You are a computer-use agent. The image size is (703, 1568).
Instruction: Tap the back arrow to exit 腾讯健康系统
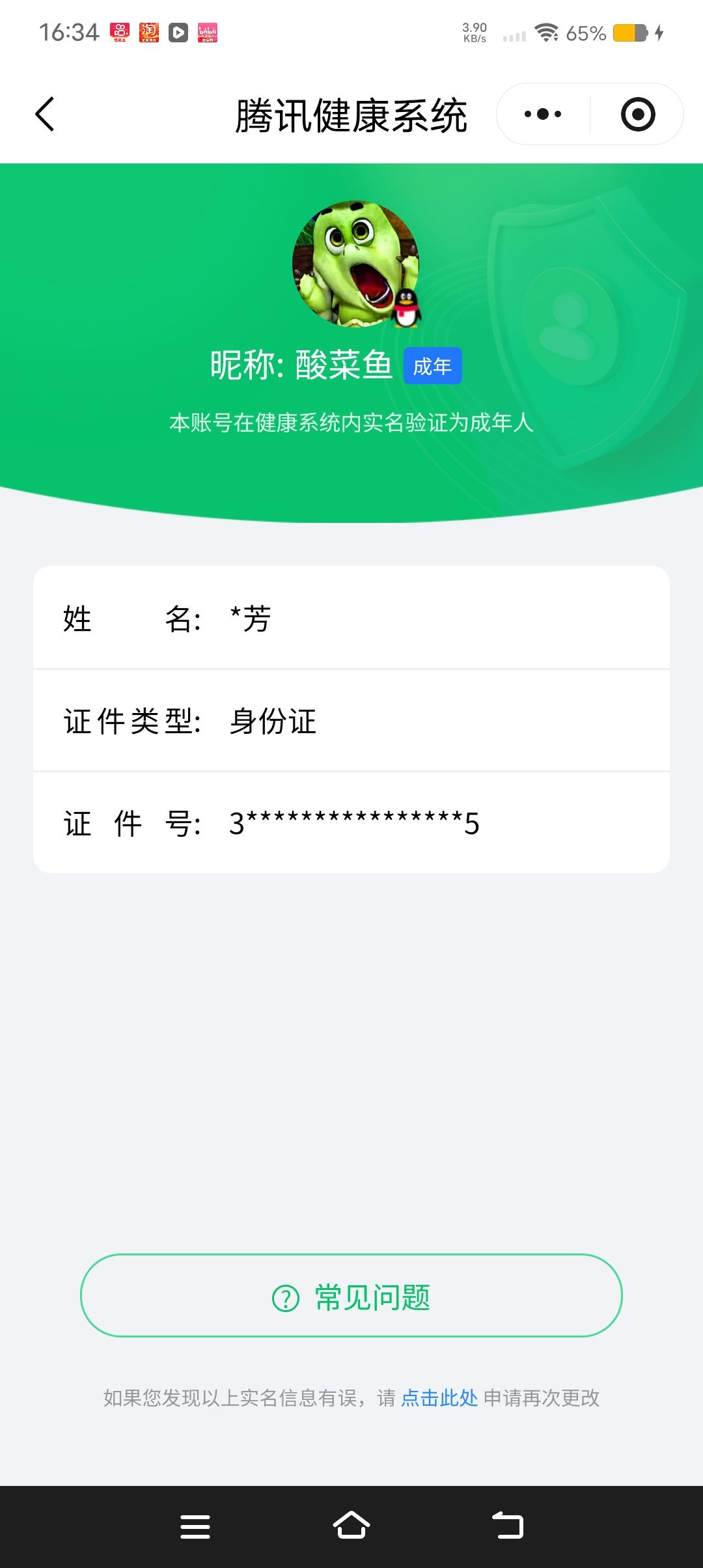coord(46,113)
